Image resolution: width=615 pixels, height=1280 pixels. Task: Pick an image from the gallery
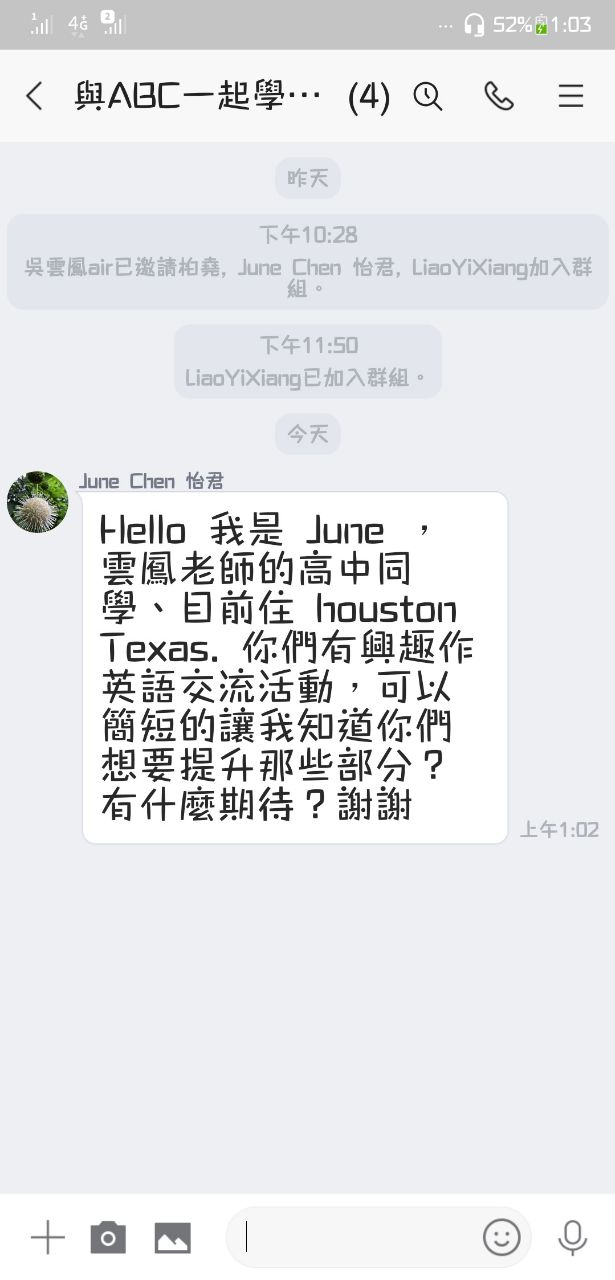tap(172, 1237)
